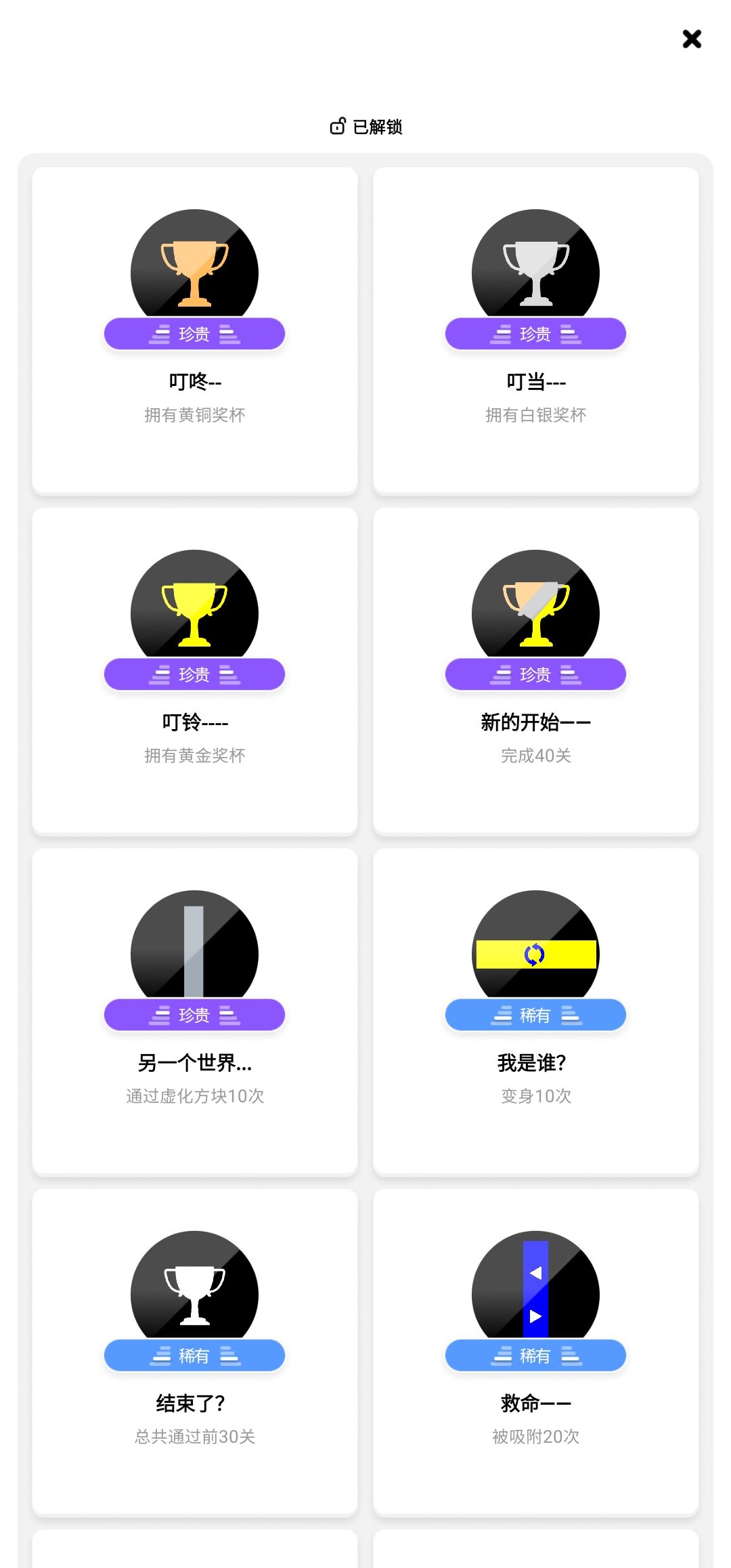Open the 我是谁? achievement card

(x=535, y=1011)
